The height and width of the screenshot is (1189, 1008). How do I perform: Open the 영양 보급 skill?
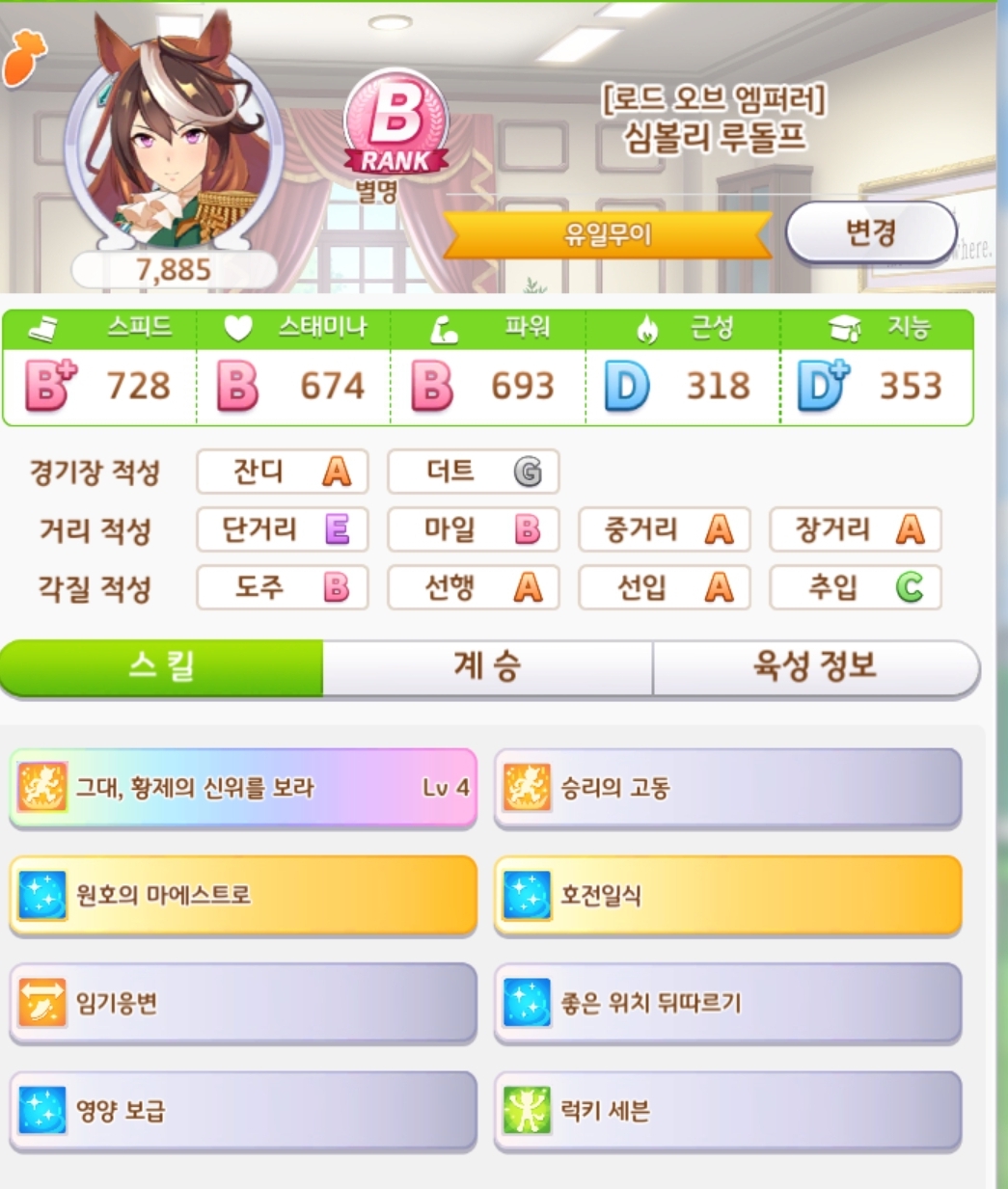pos(243,1111)
